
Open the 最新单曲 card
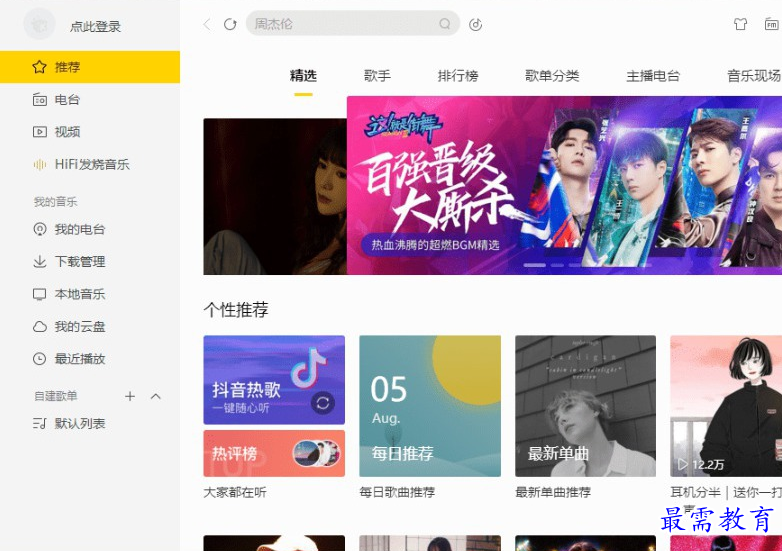coord(585,406)
